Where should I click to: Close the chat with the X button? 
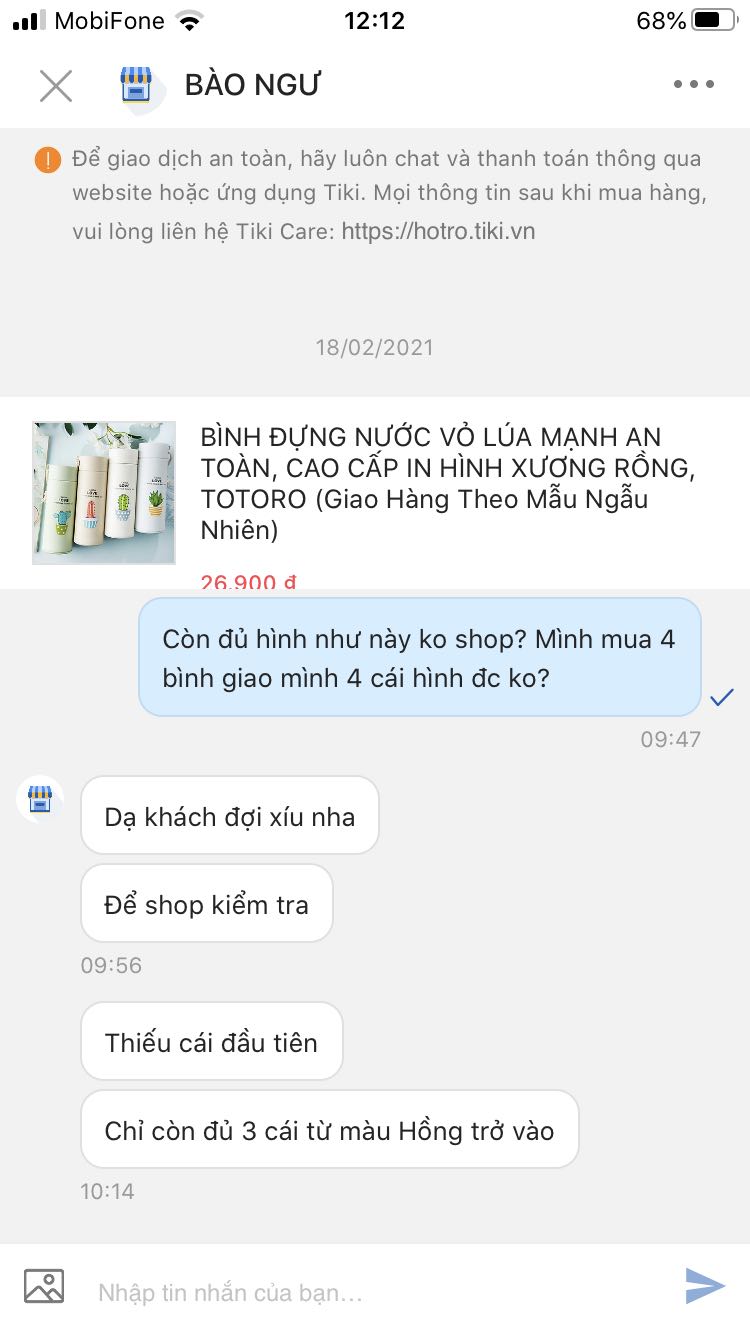[56, 85]
